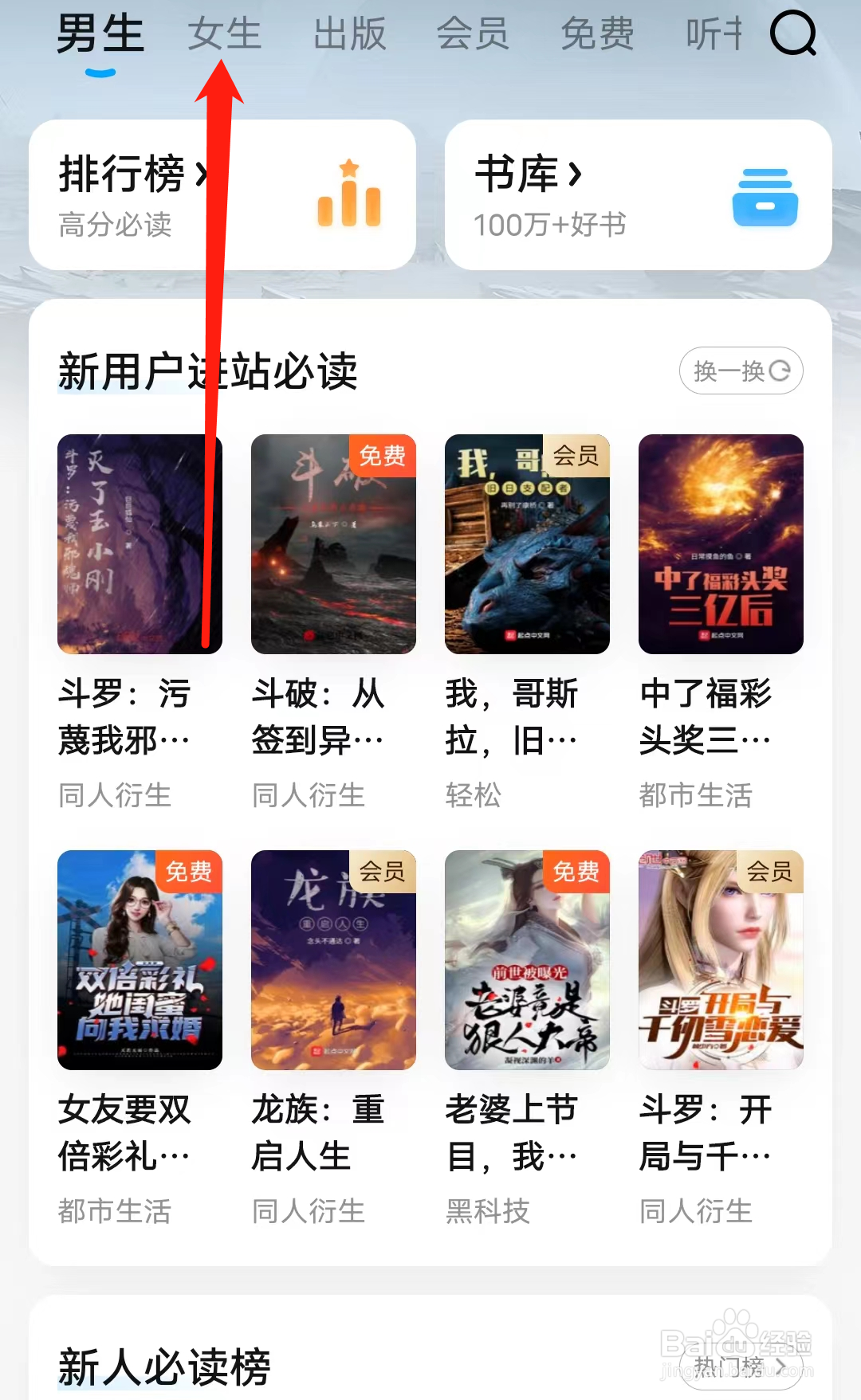Image resolution: width=861 pixels, height=1400 pixels.
Task: Click the 换一换 button
Action: 740,371
